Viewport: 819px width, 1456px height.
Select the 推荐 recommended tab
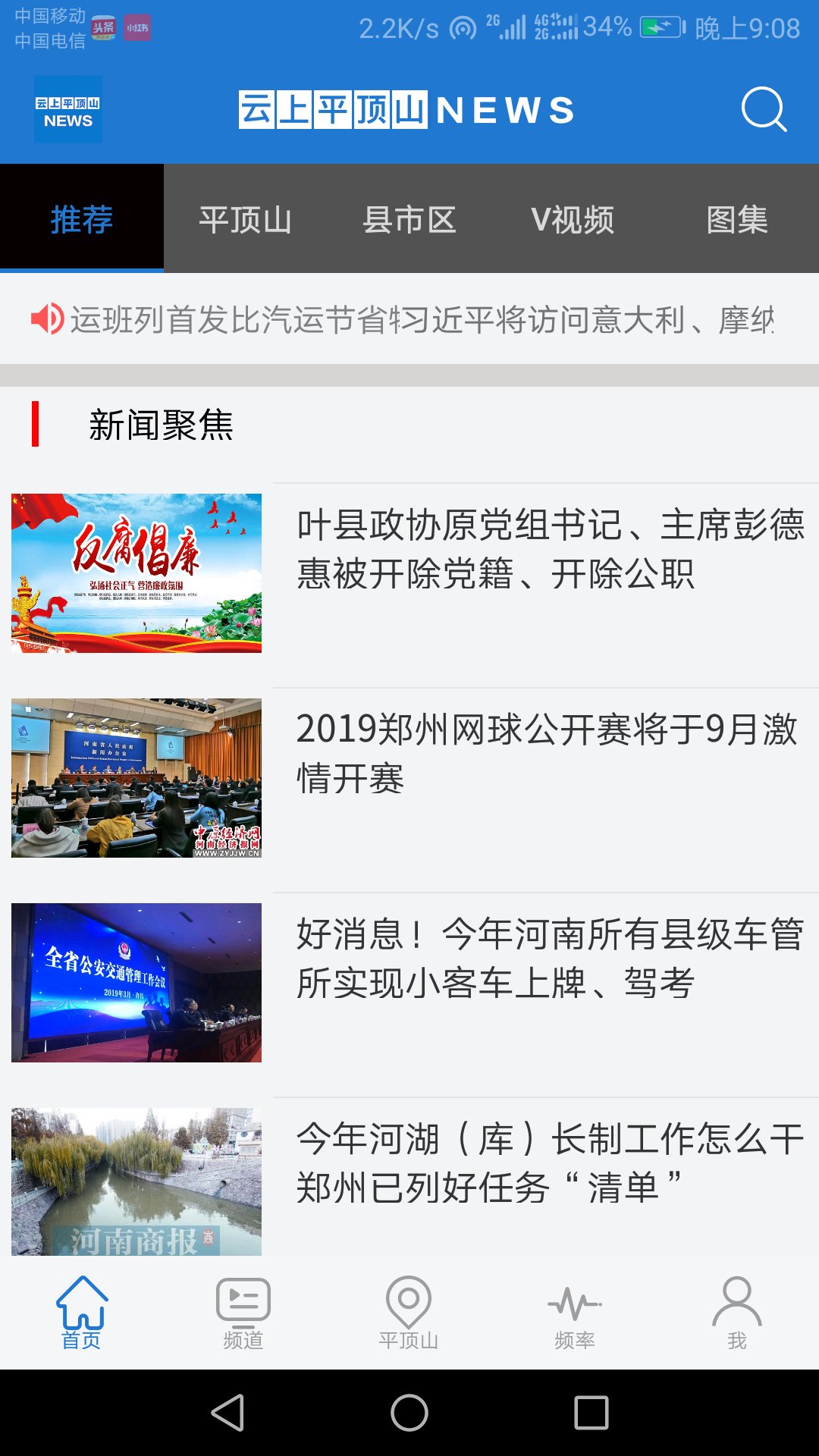(81, 219)
